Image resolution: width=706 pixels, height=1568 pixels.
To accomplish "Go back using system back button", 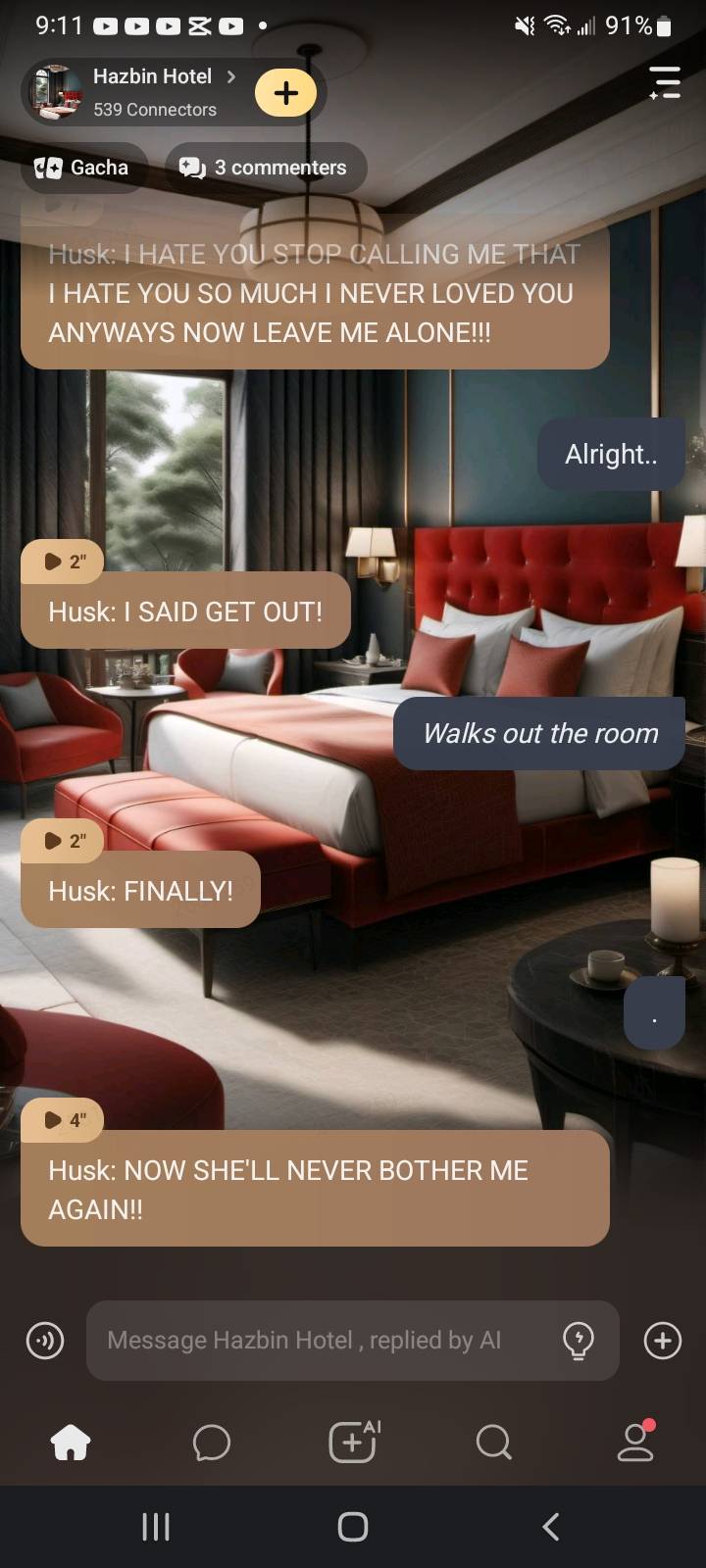I will [x=551, y=1526].
